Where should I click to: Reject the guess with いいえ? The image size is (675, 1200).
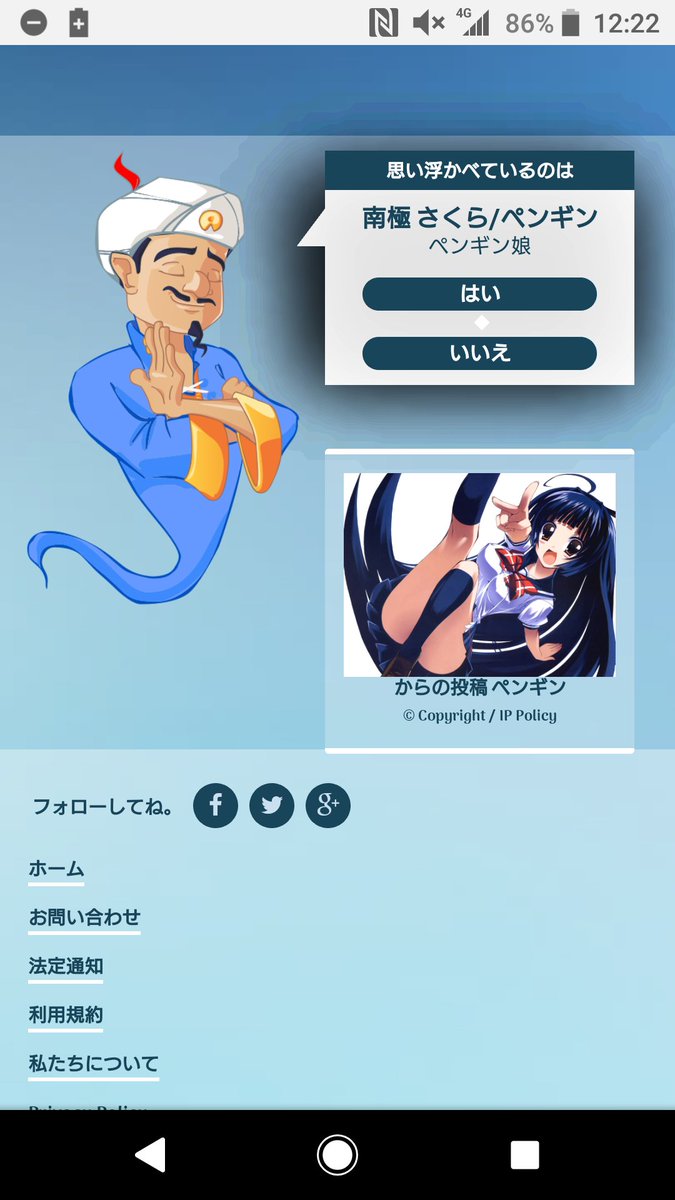pos(479,353)
